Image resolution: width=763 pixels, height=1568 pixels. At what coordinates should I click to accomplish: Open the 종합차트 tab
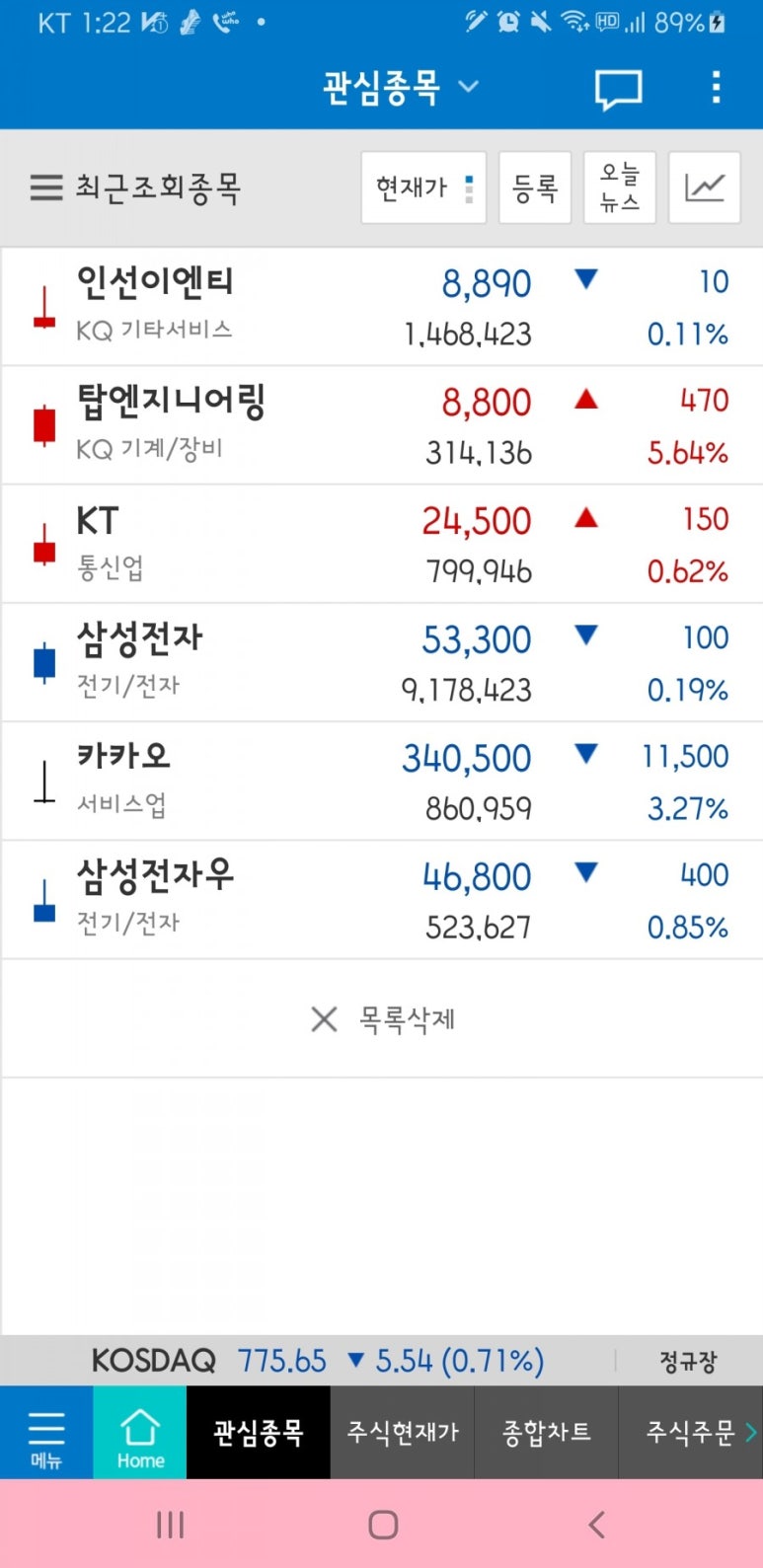(x=547, y=1433)
